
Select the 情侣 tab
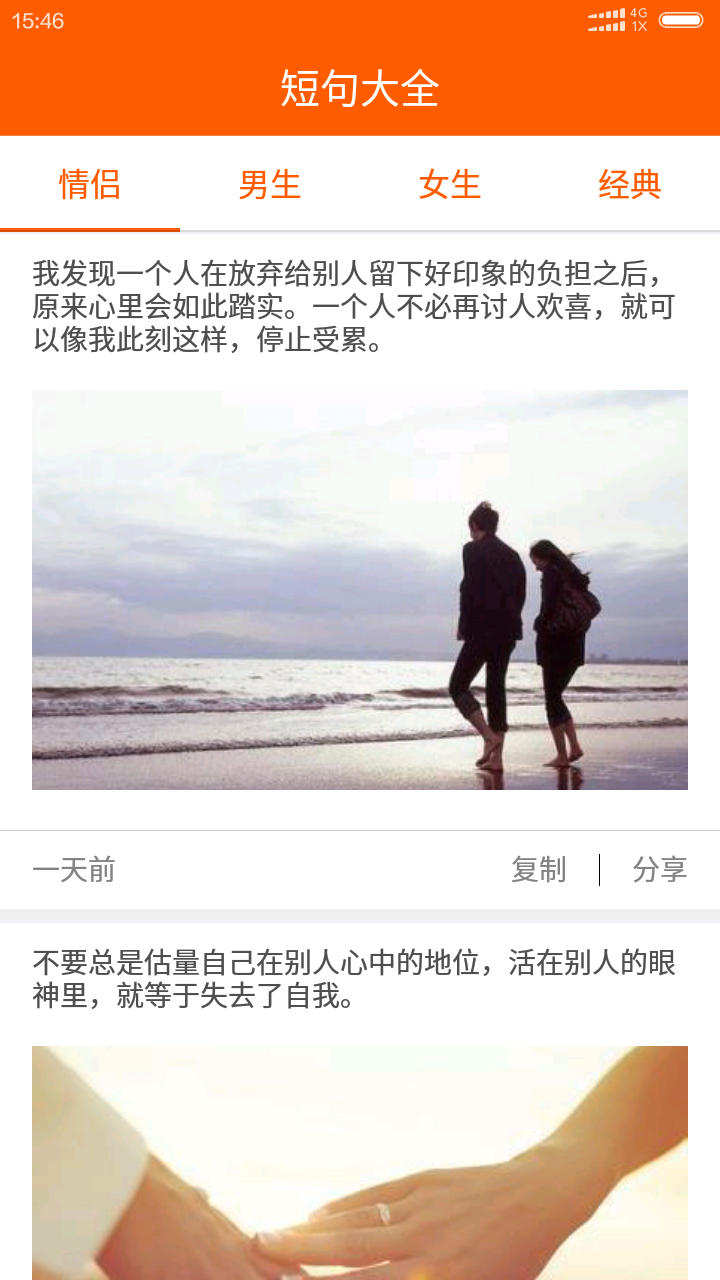90,185
